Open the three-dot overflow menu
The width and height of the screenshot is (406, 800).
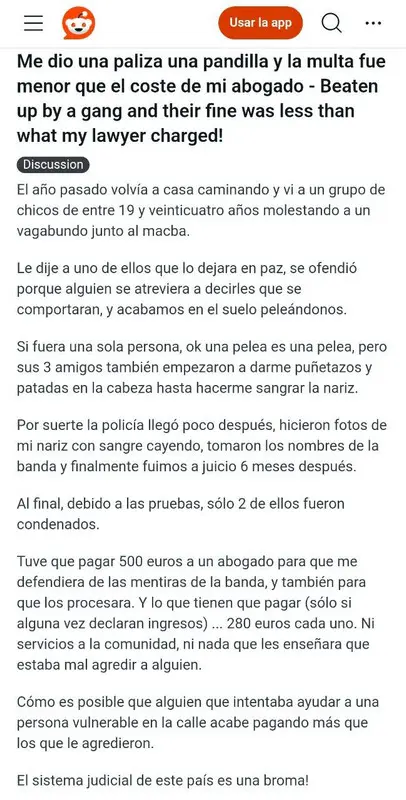coord(373,23)
